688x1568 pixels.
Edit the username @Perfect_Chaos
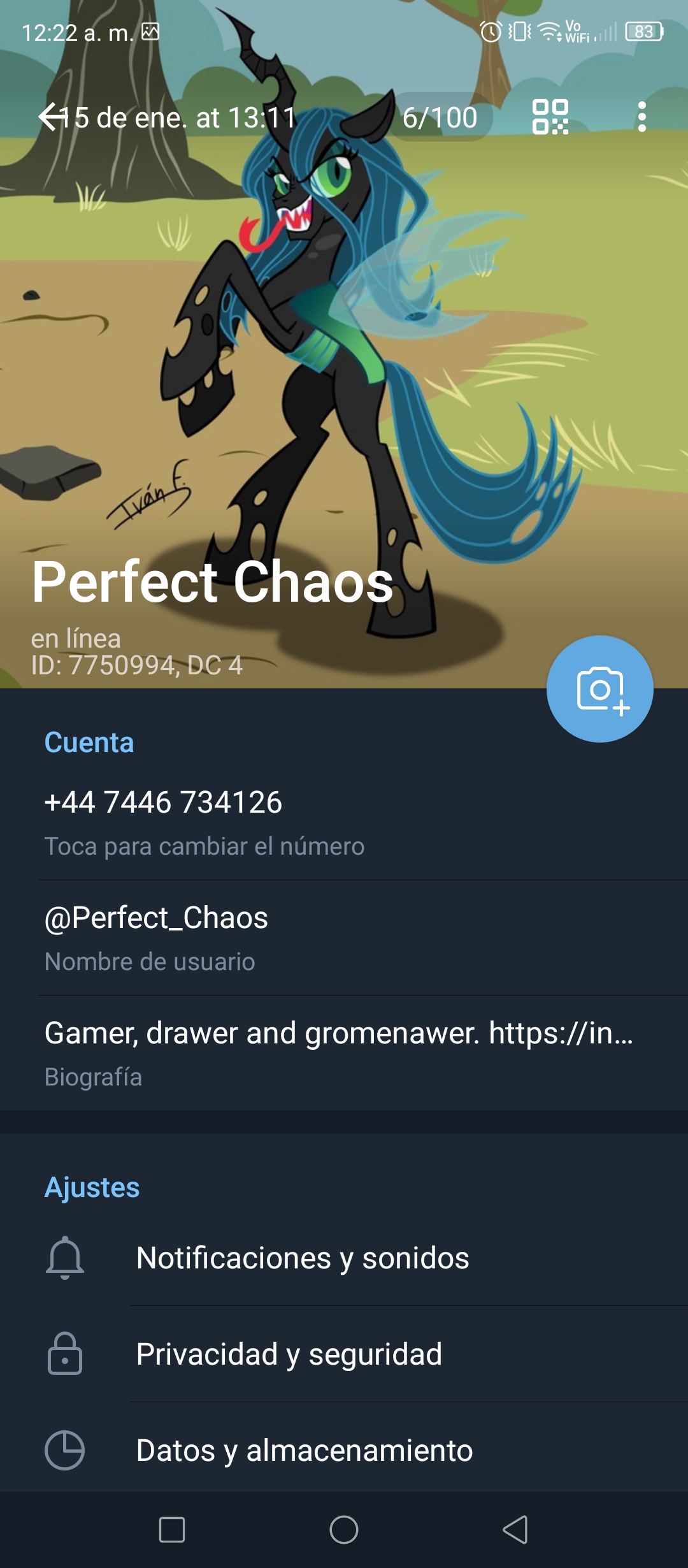[x=344, y=938]
